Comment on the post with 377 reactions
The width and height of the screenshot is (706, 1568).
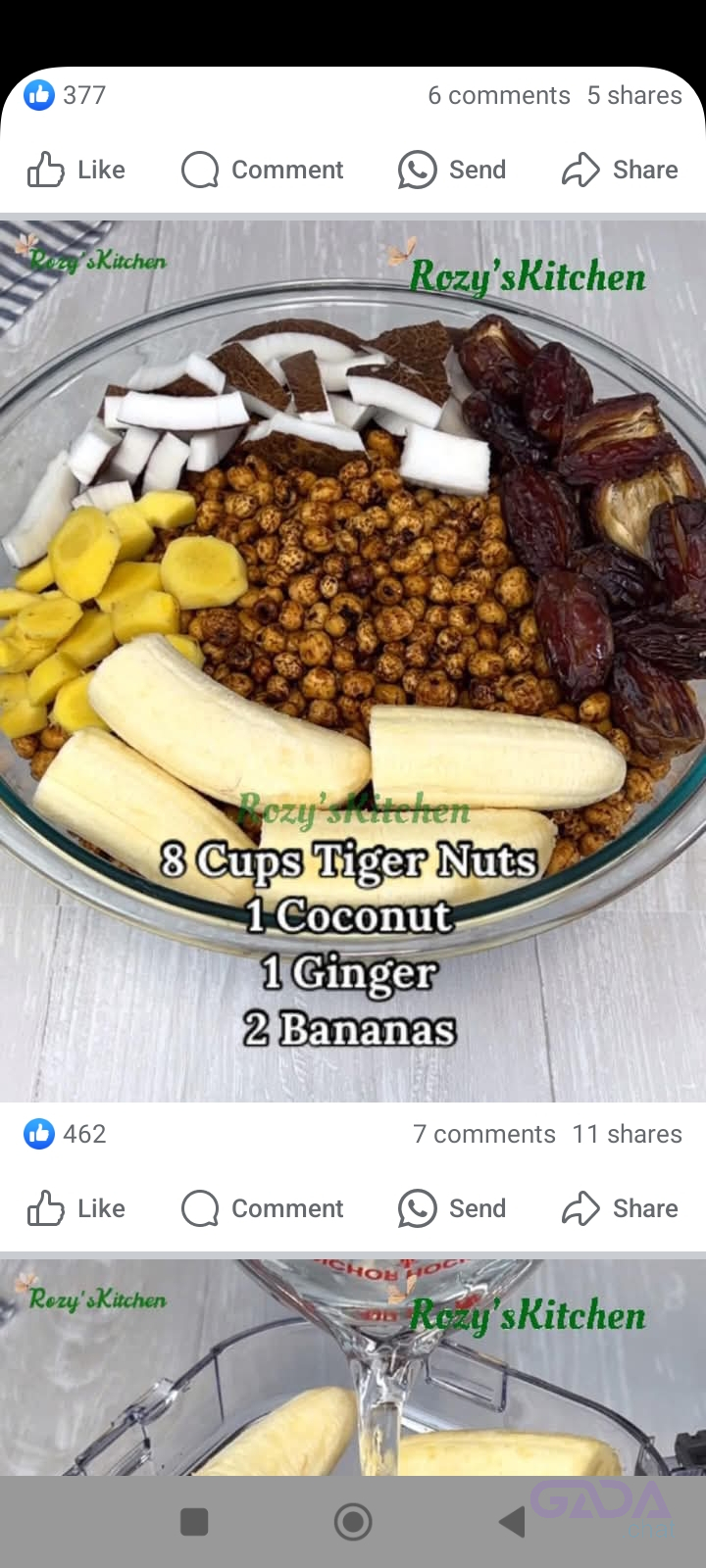[x=263, y=170]
